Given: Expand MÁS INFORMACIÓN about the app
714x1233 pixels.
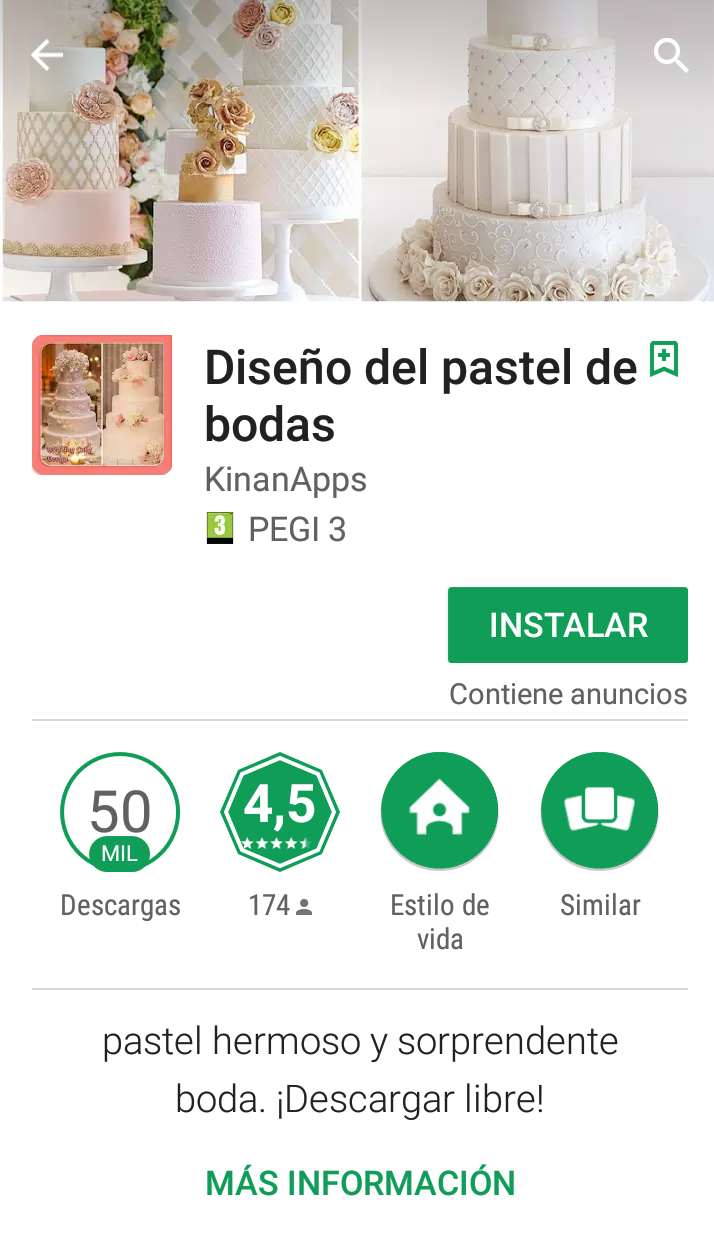Looking at the screenshot, I should click(x=360, y=1183).
